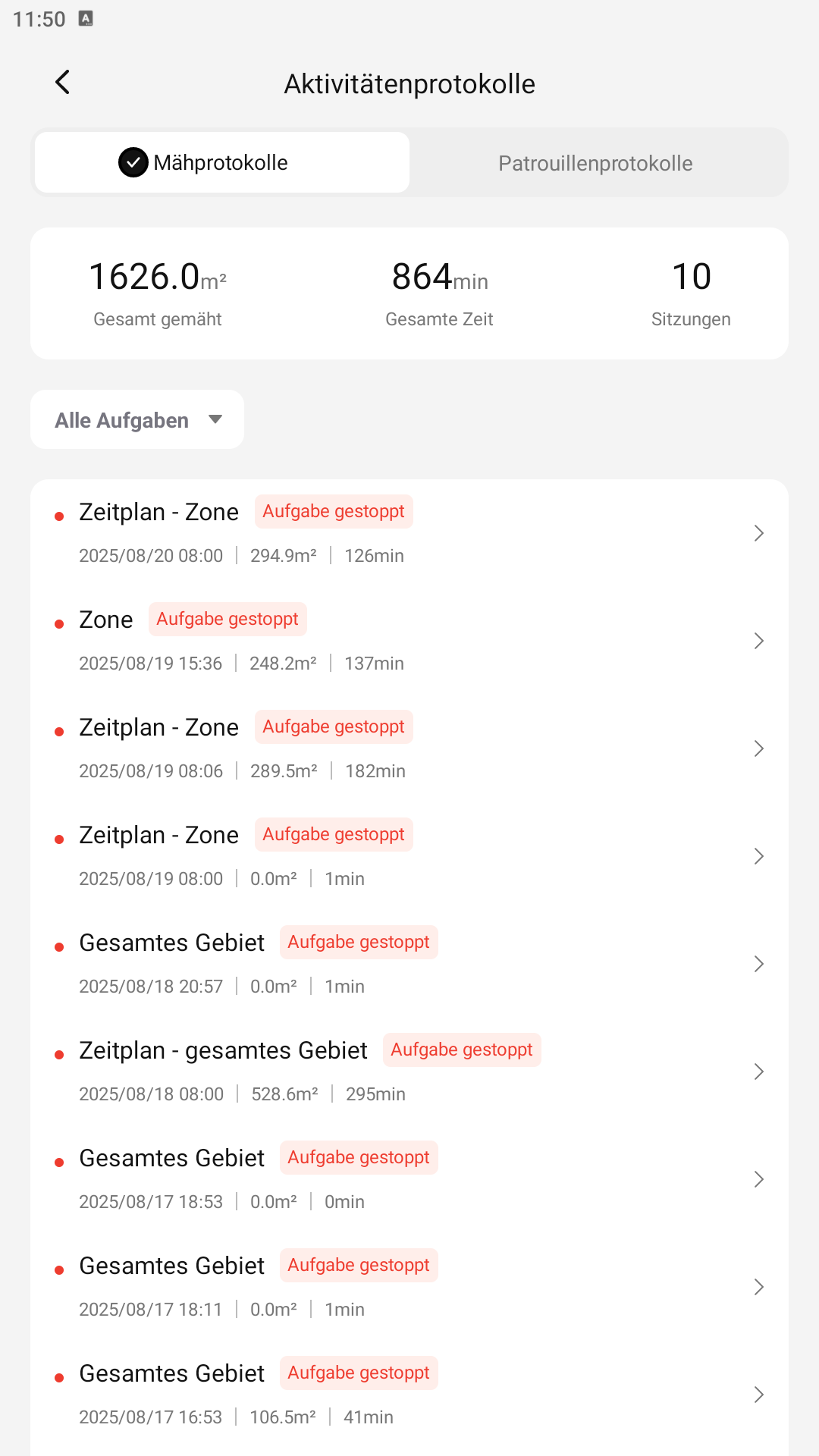Open the Gesamtes Gebiet log from 2025/08/18 20:57
The width and height of the screenshot is (819, 1456).
point(409,964)
